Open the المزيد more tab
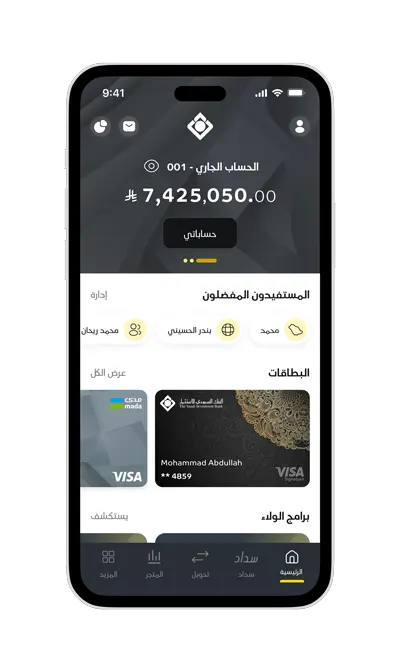 (108, 564)
